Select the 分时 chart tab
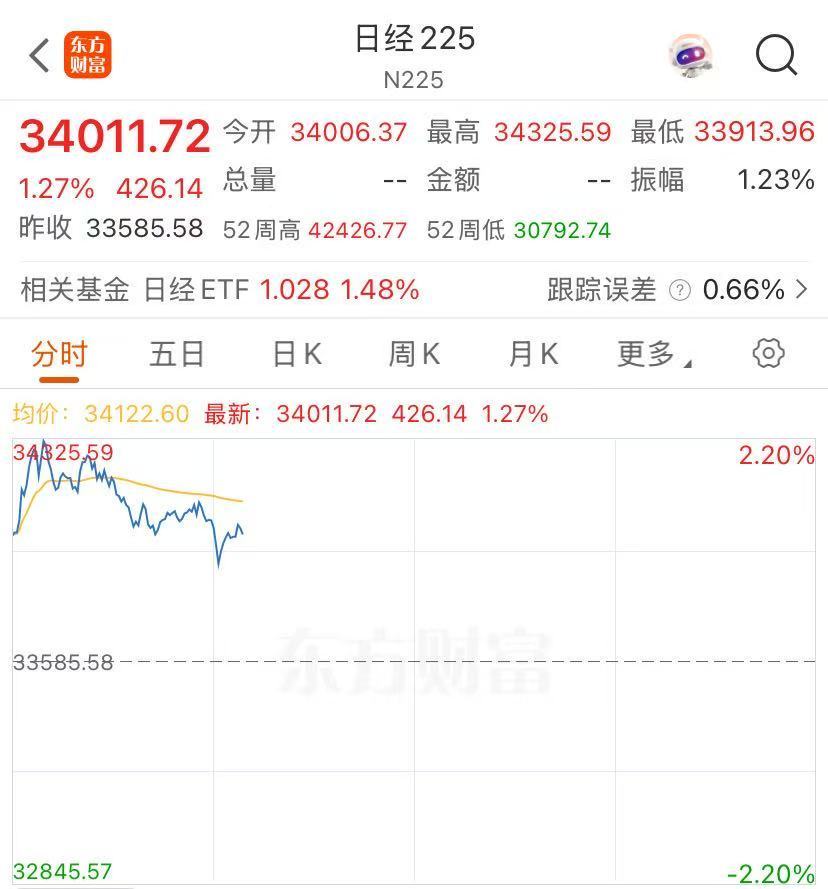This screenshot has height=889, width=828. pos(59,354)
